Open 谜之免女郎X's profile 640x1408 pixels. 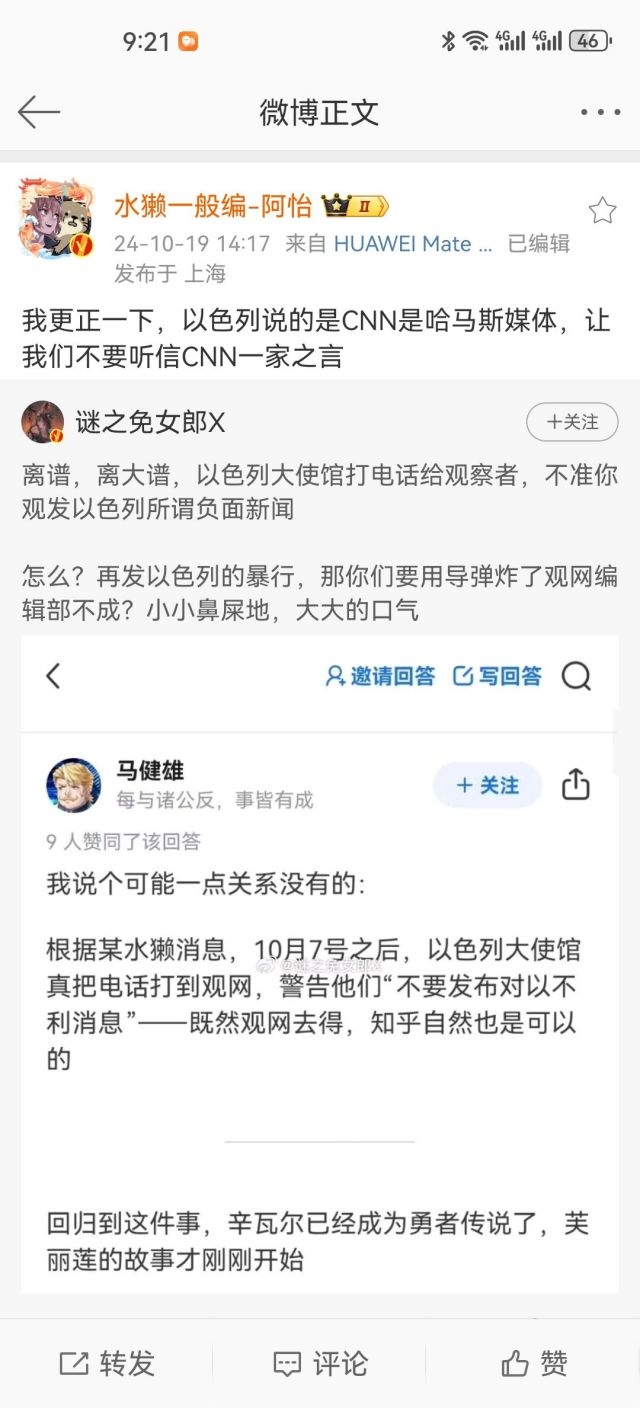[150, 422]
